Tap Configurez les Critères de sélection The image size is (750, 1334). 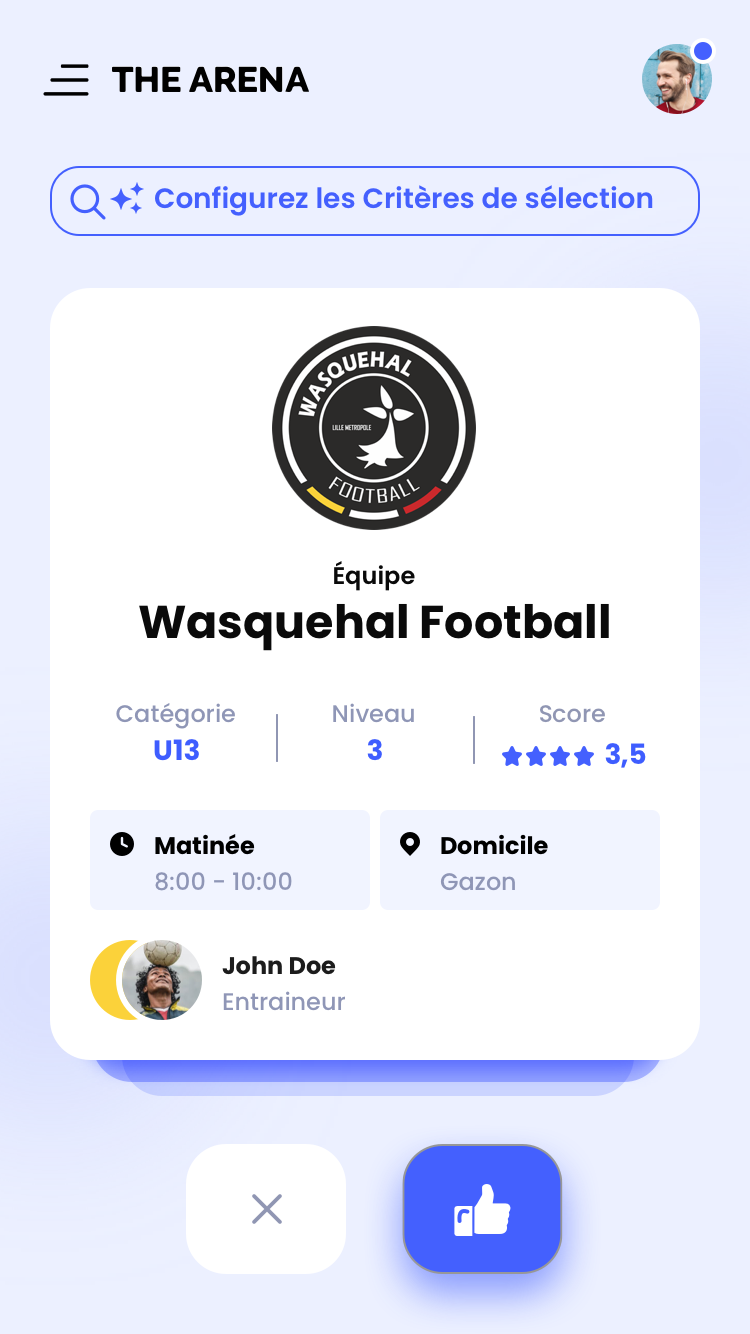[375, 200]
